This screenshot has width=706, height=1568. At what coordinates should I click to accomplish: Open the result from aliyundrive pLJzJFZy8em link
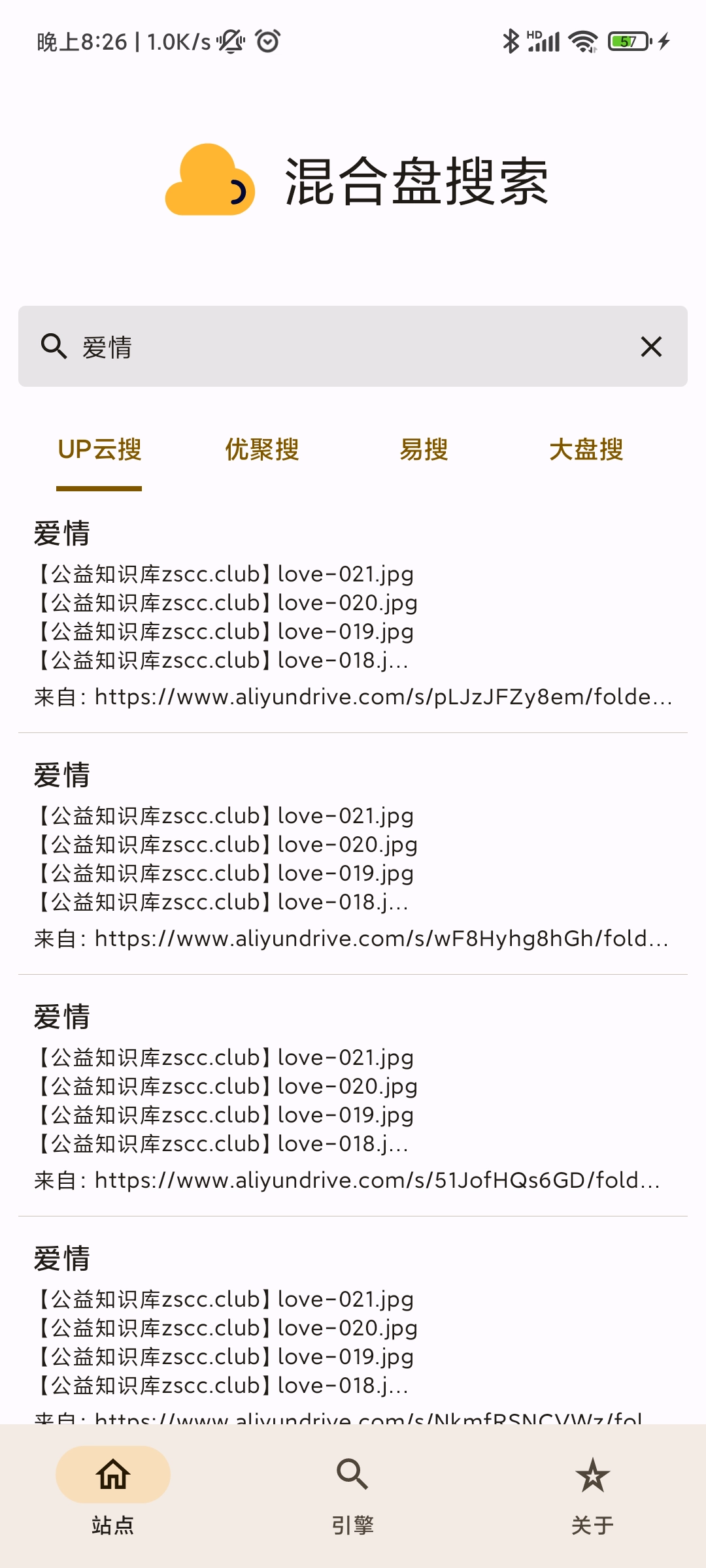[353, 614]
